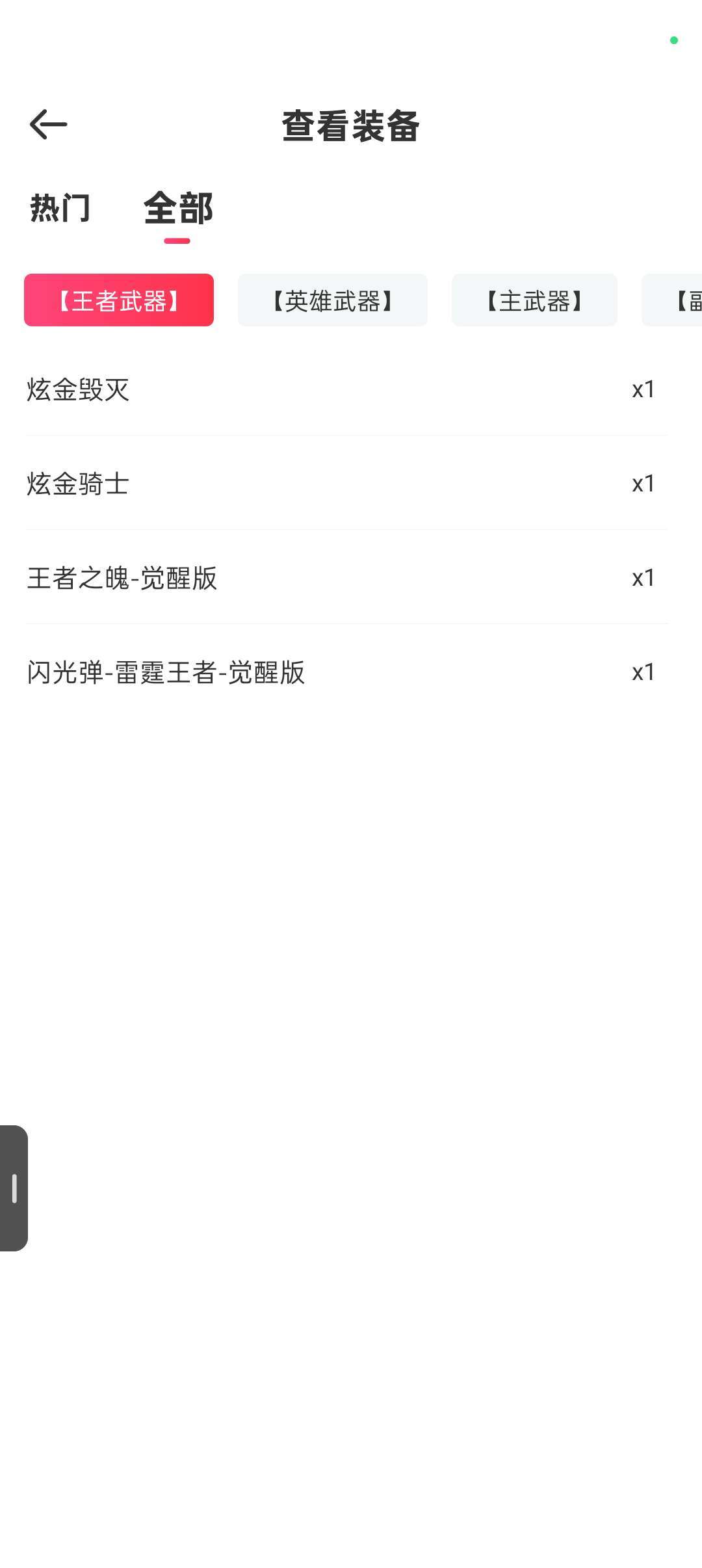The width and height of the screenshot is (702, 1568).
Task: Tap the x1 count beside 炫金毁灭
Action: click(643, 389)
